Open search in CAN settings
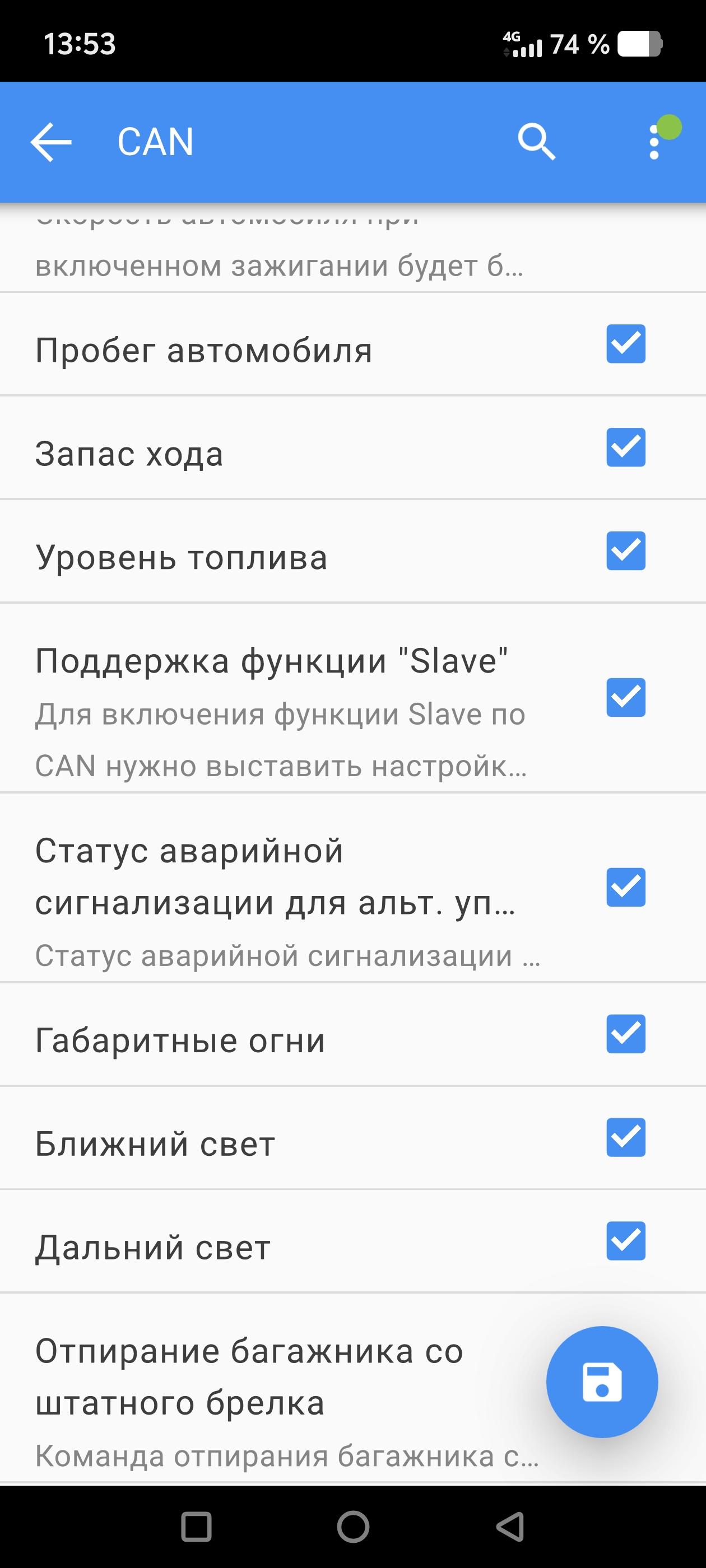Screen dimensions: 706x1568 [536, 142]
